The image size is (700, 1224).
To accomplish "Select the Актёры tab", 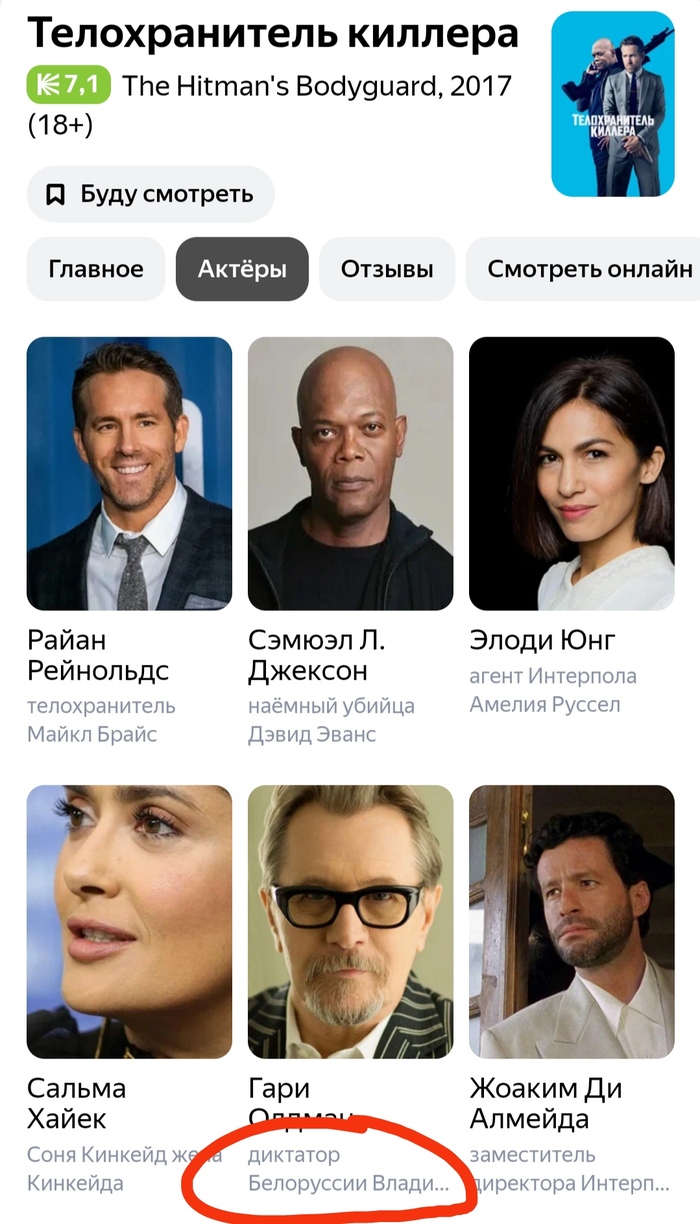I will pos(242,269).
